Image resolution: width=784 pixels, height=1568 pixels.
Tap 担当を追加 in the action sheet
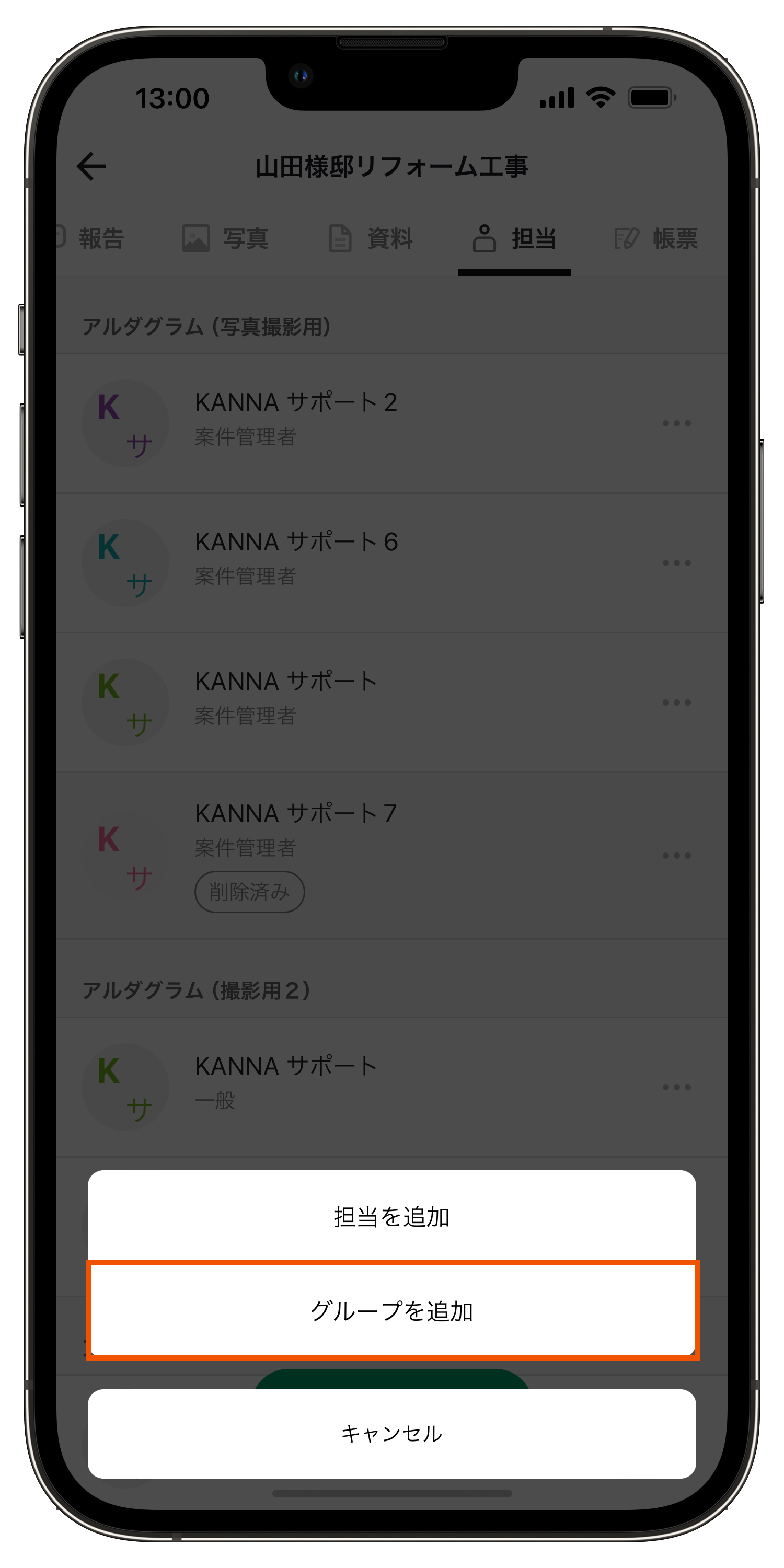click(391, 1217)
